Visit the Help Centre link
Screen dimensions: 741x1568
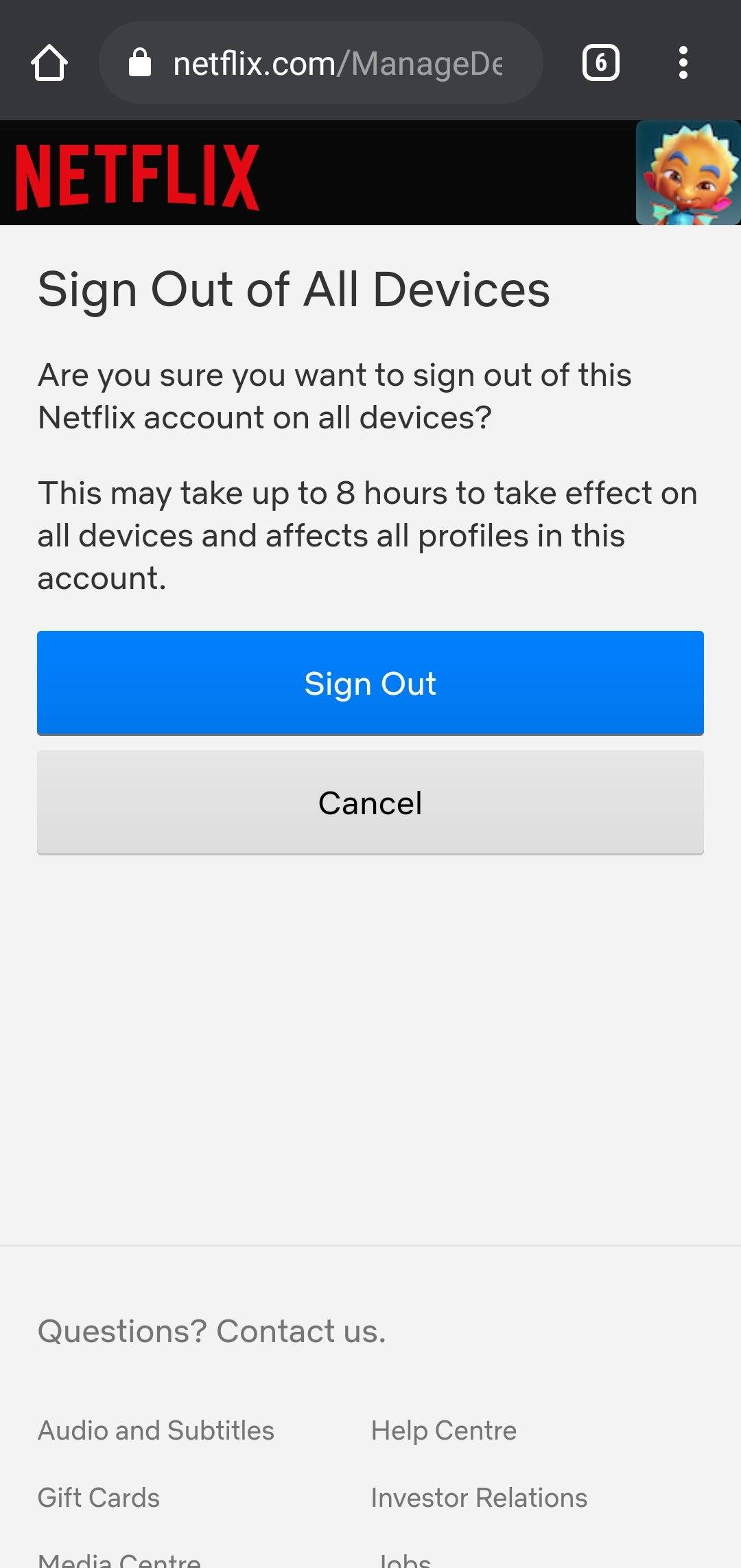(444, 1431)
